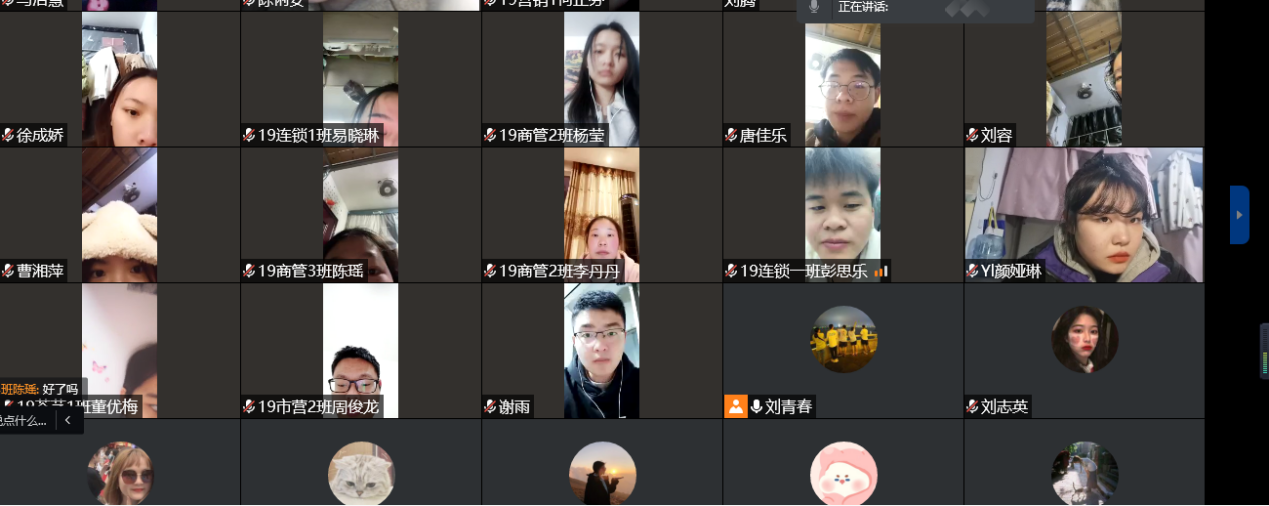Select the 19连锁1班易晓琳 video tile

click(x=360, y=80)
